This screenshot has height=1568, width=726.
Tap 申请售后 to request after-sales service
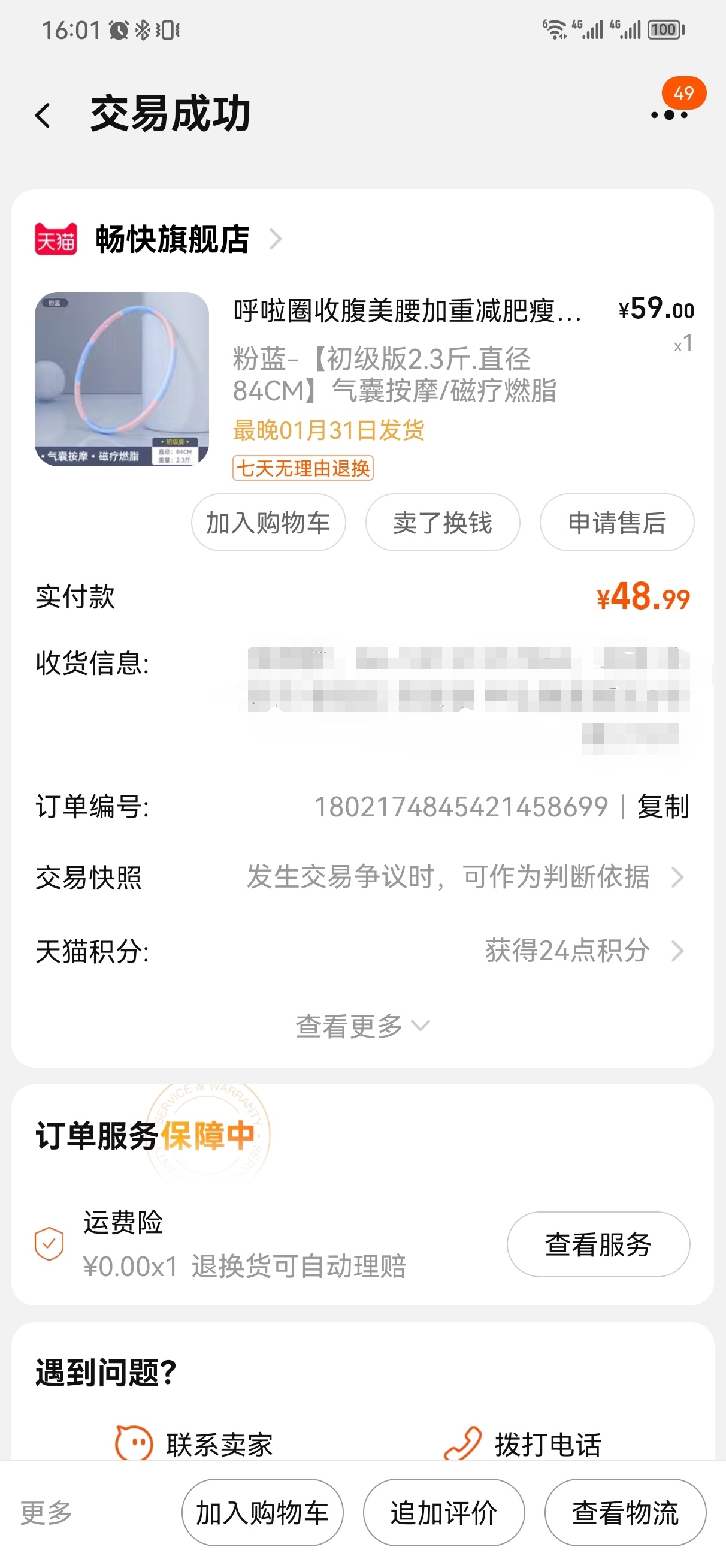pos(616,523)
